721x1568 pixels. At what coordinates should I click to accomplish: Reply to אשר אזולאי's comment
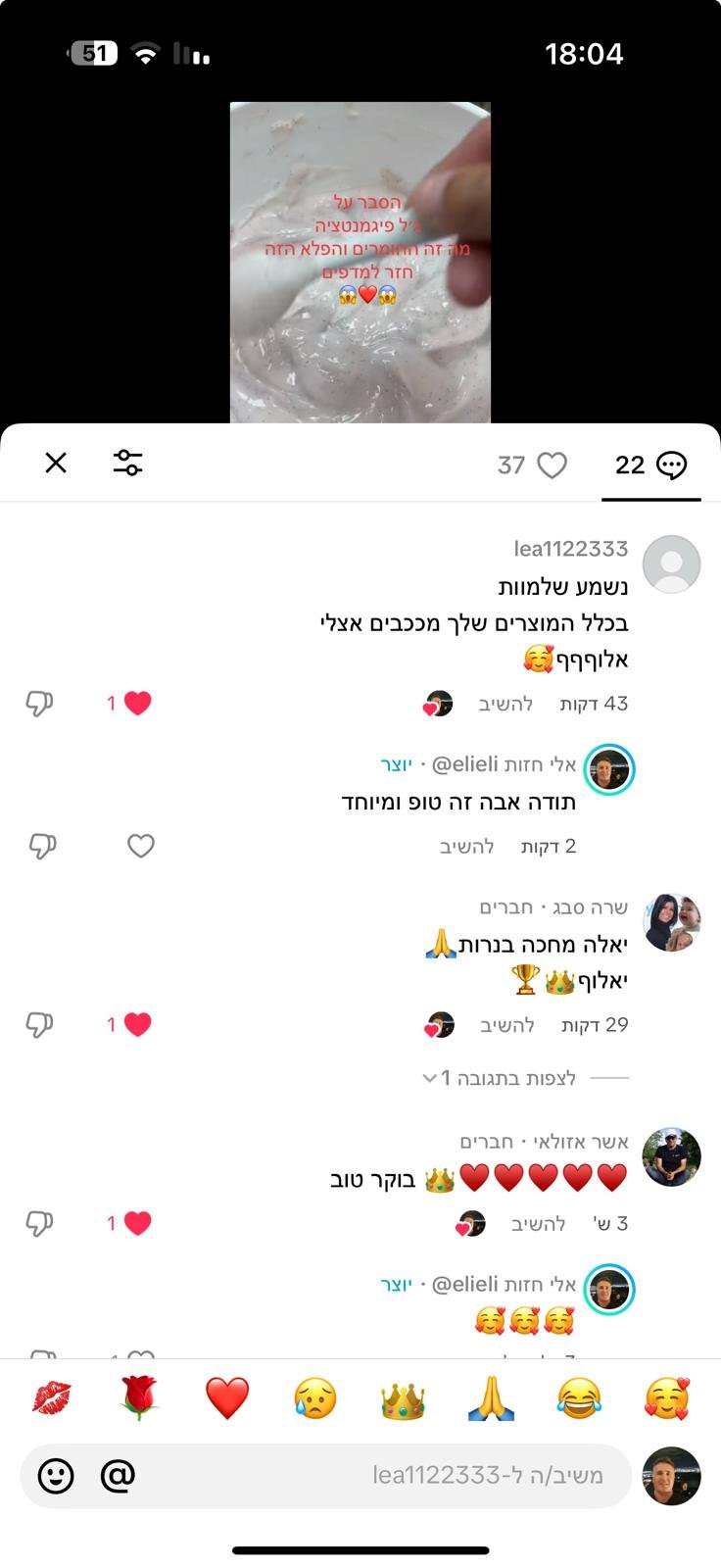pyautogui.click(x=538, y=1223)
